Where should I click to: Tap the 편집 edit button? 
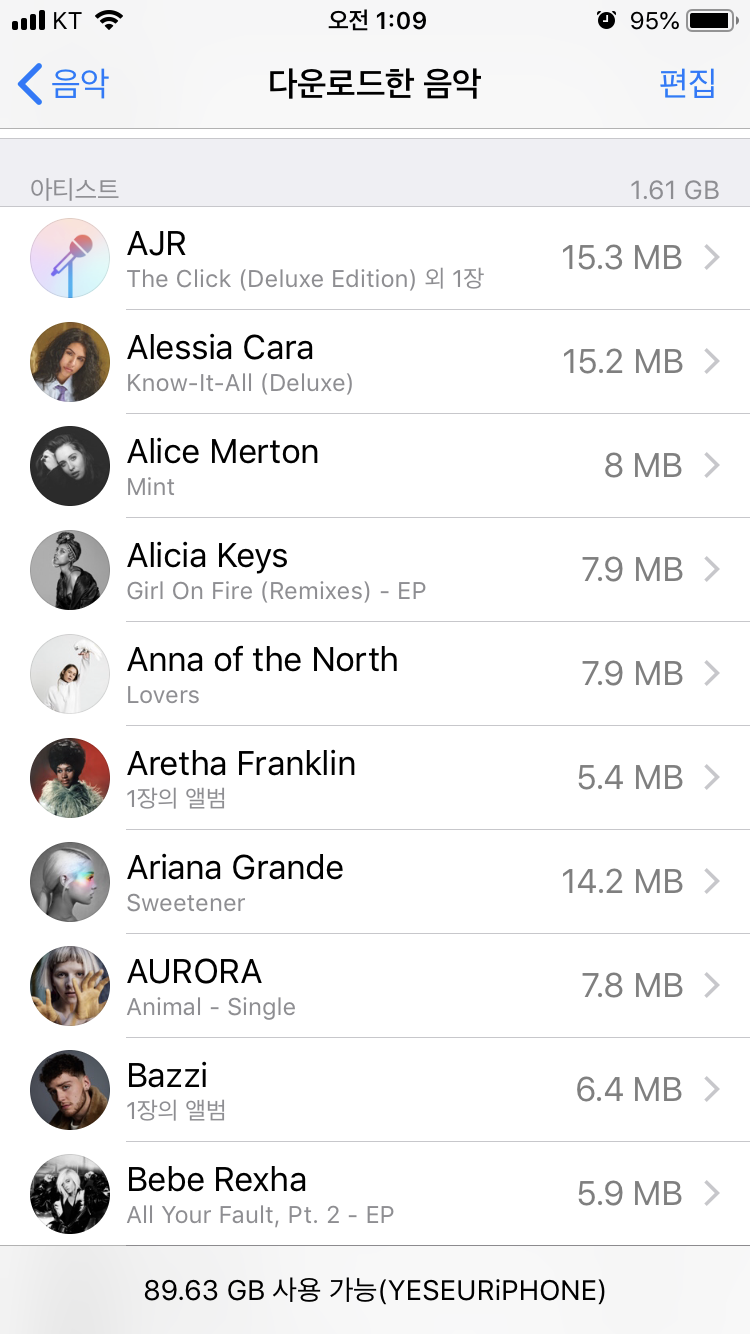(687, 84)
